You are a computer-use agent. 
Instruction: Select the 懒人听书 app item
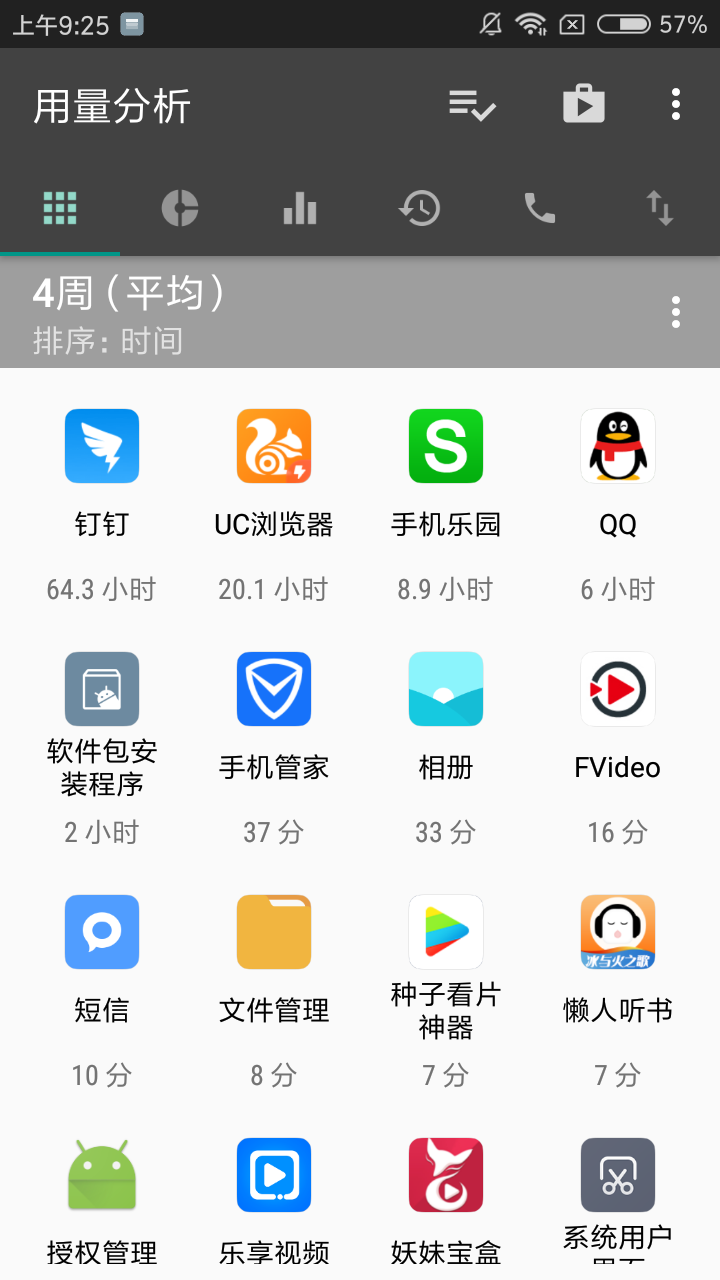[x=618, y=992]
